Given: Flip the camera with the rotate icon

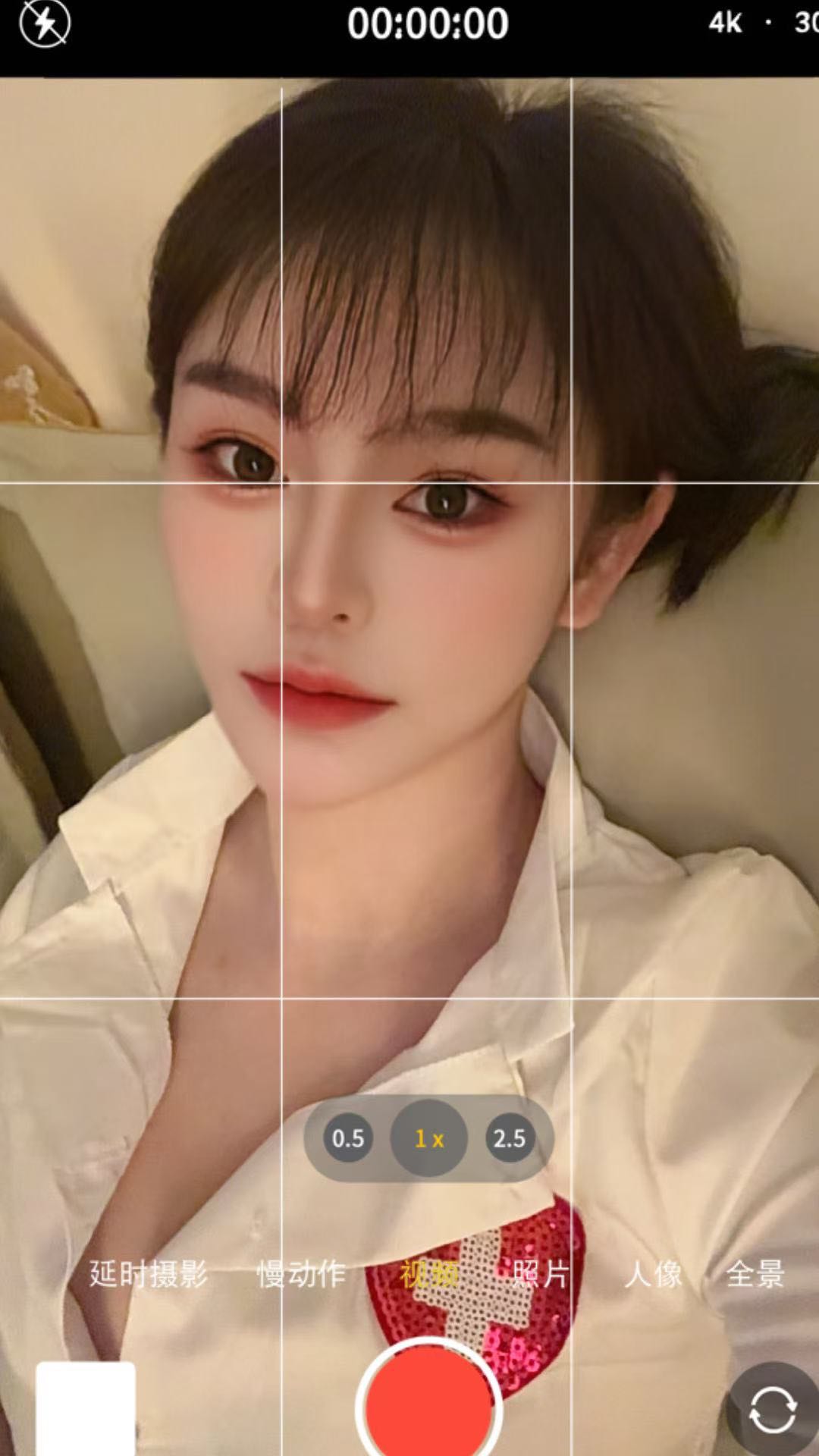Looking at the screenshot, I should coord(772,1410).
